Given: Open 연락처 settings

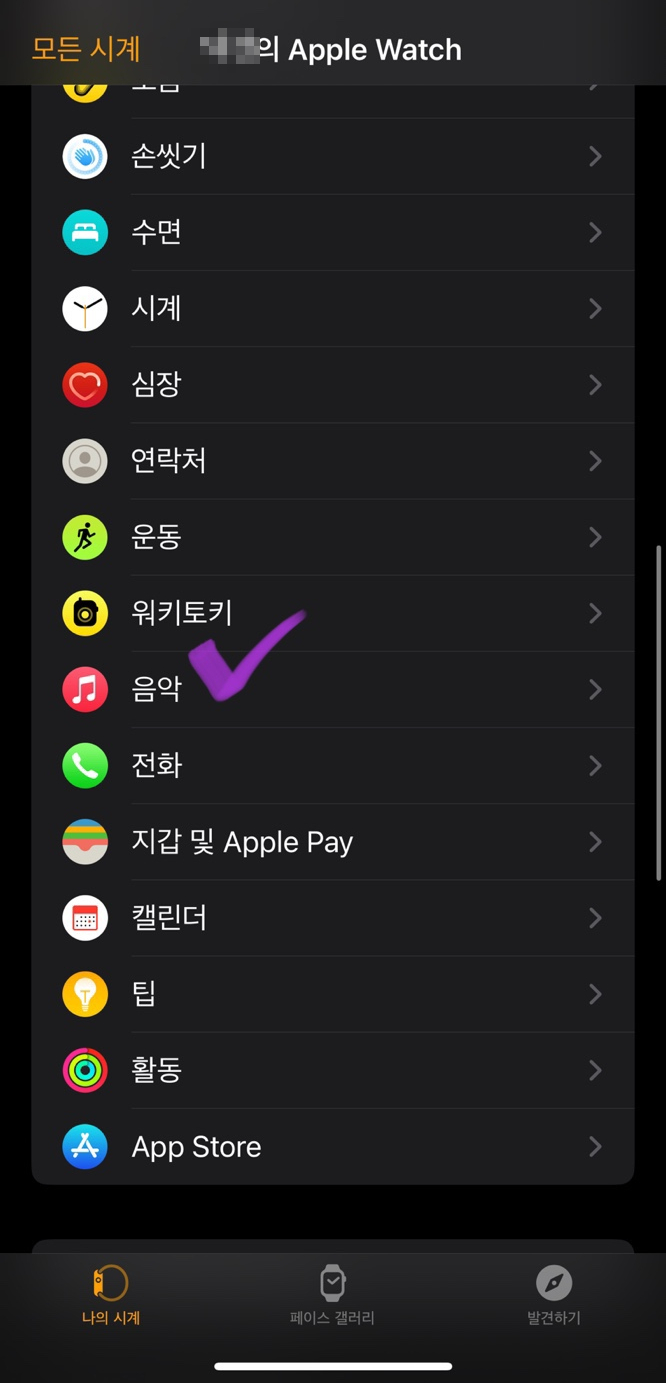Looking at the screenshot, I should pyautogui.click(x=333, y=461).
